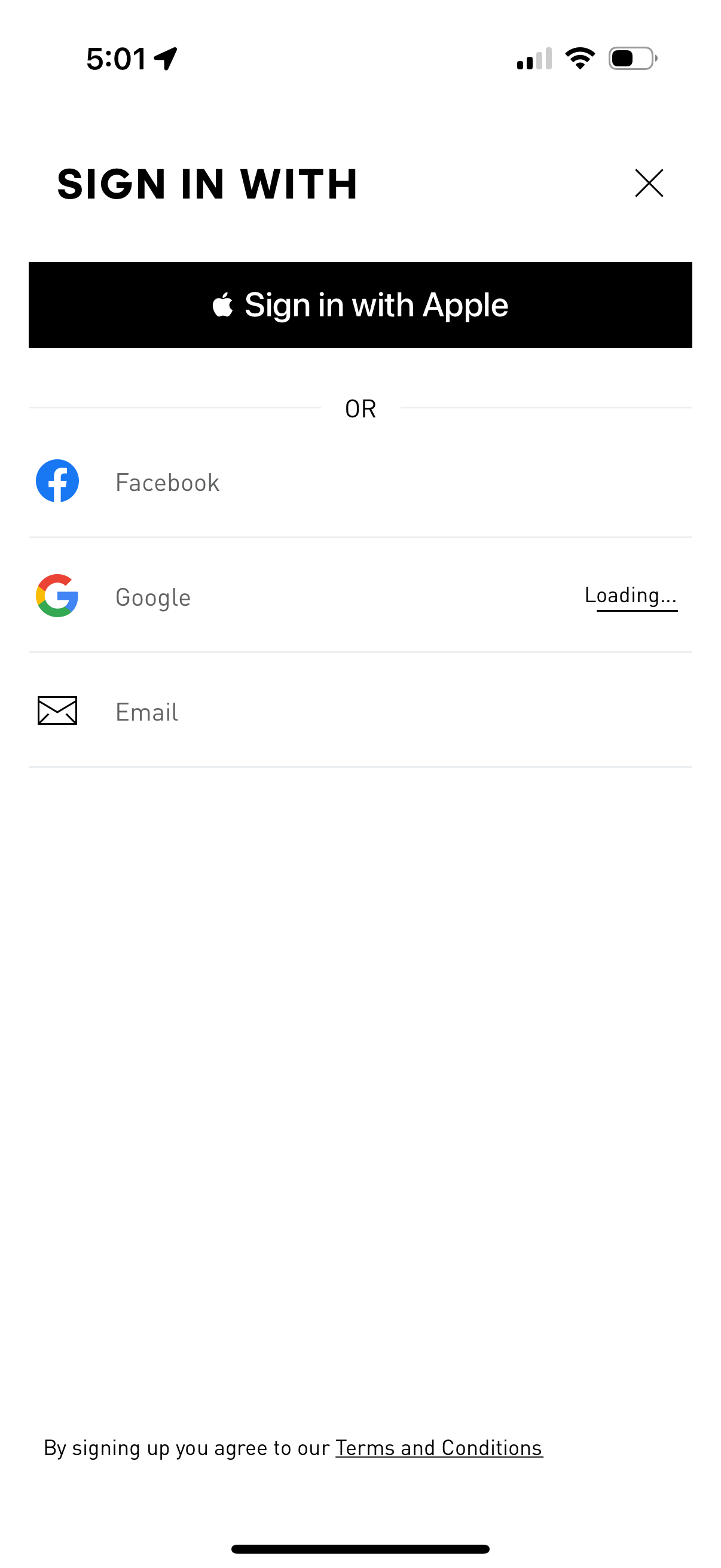Screen dimensions: 721x1568
Task: Tap the location arrow next to the time
Action: [x=165, y=58]
